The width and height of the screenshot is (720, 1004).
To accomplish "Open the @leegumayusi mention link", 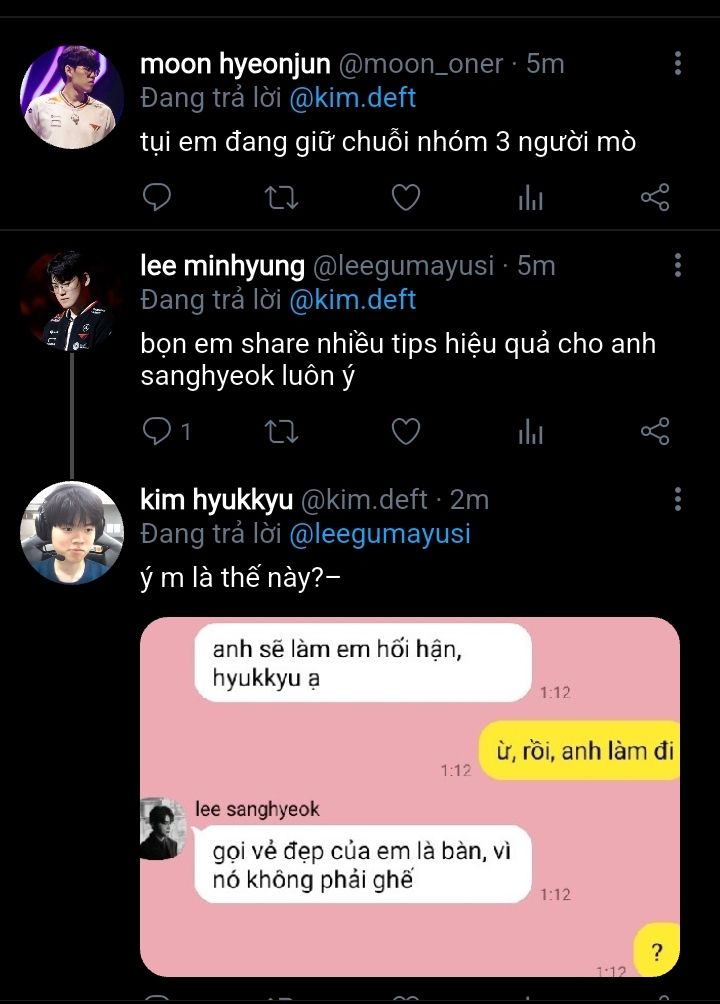I will 379,533.
